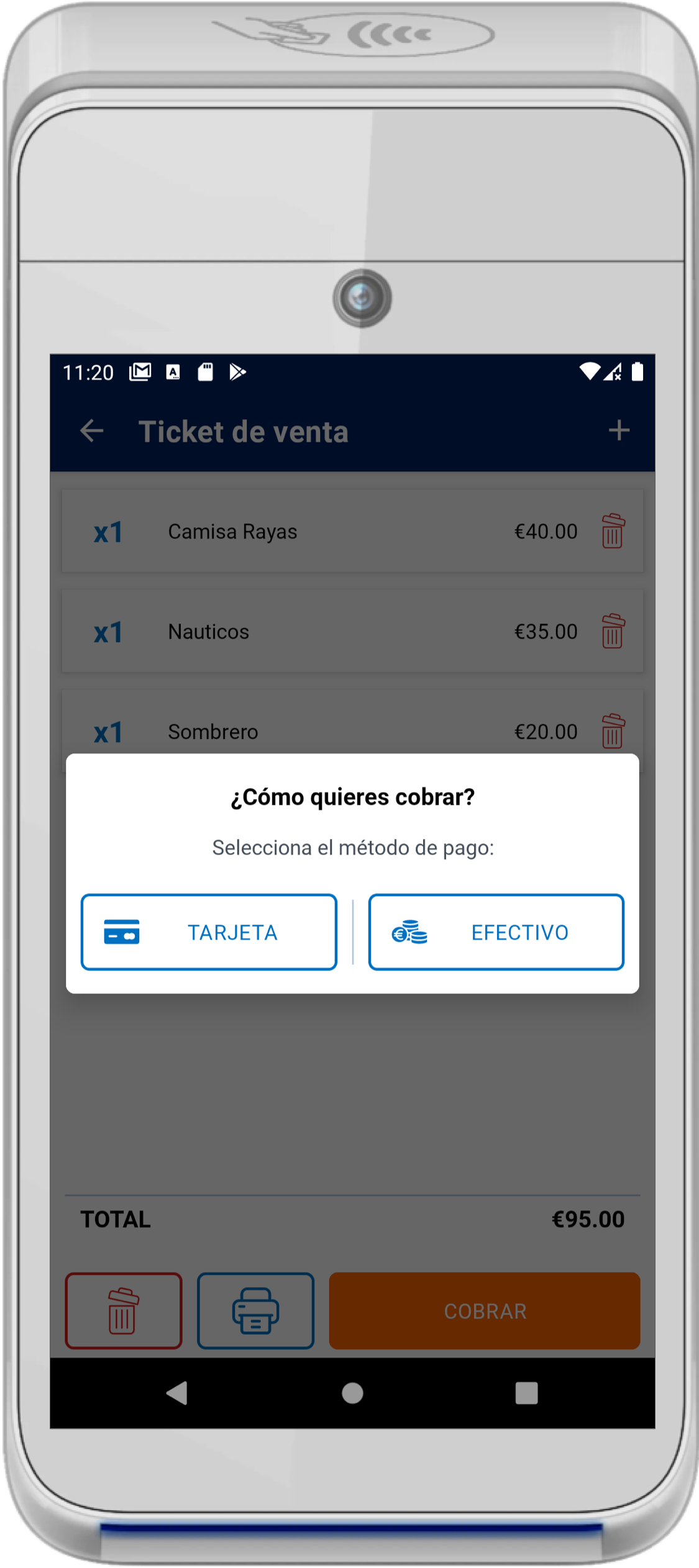Remove Nauticos from the ticket
The height and width of the screenshot is (1568, 699).
(613, 631)
